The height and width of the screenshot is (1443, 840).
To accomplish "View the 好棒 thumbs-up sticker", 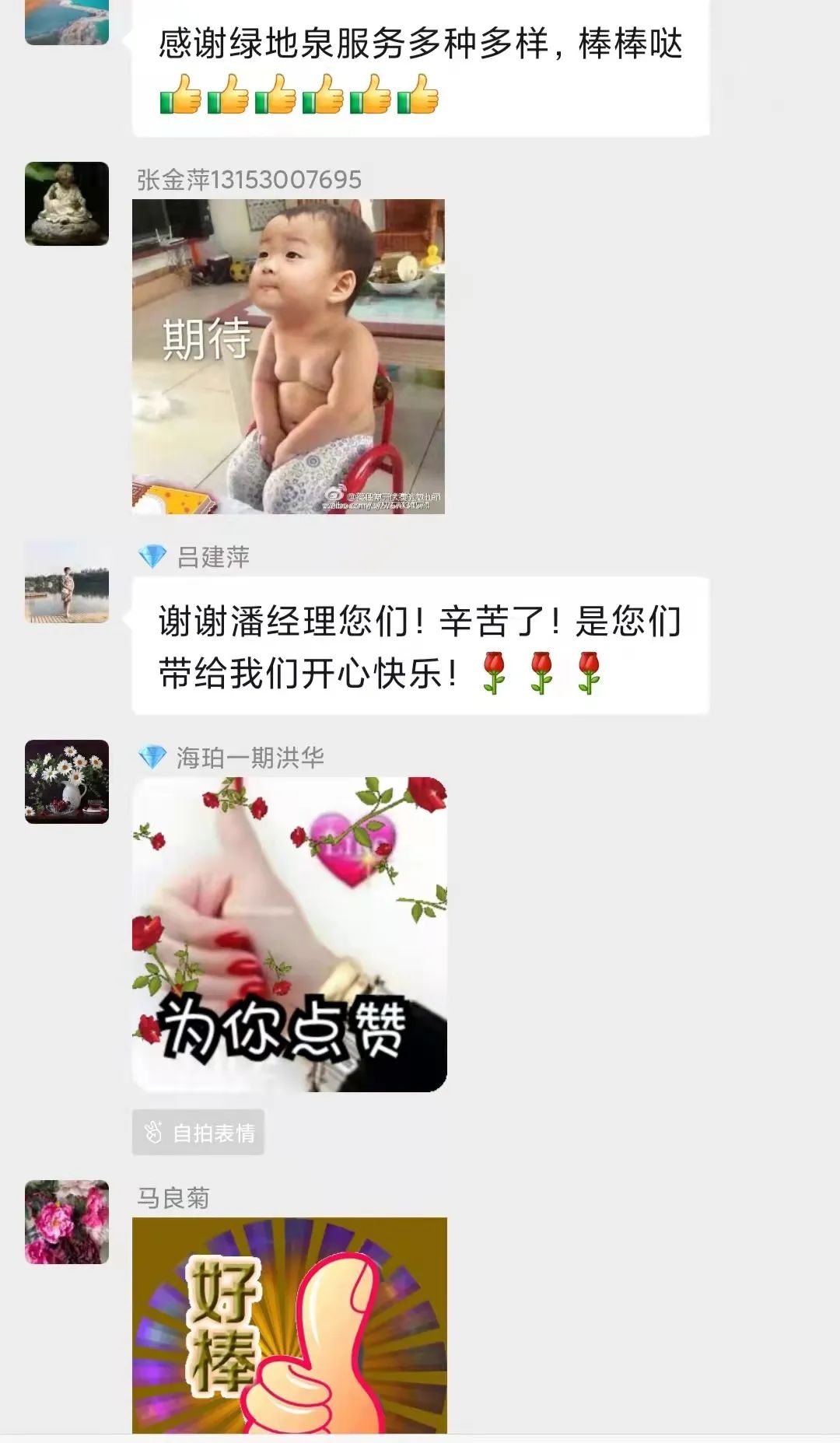I will coord(289,1324).
